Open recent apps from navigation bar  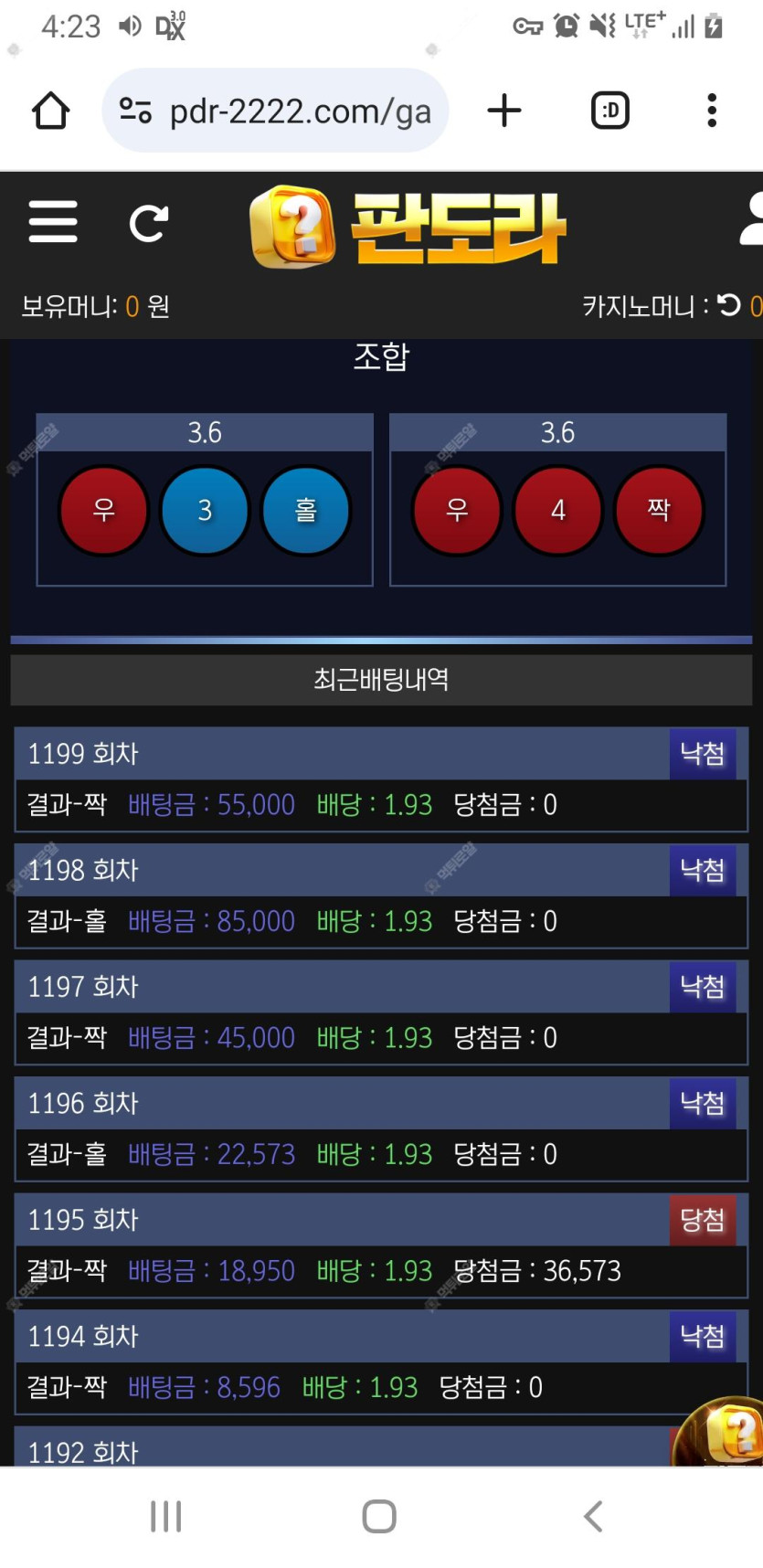pyautogui.click(x=166, y=1517)
